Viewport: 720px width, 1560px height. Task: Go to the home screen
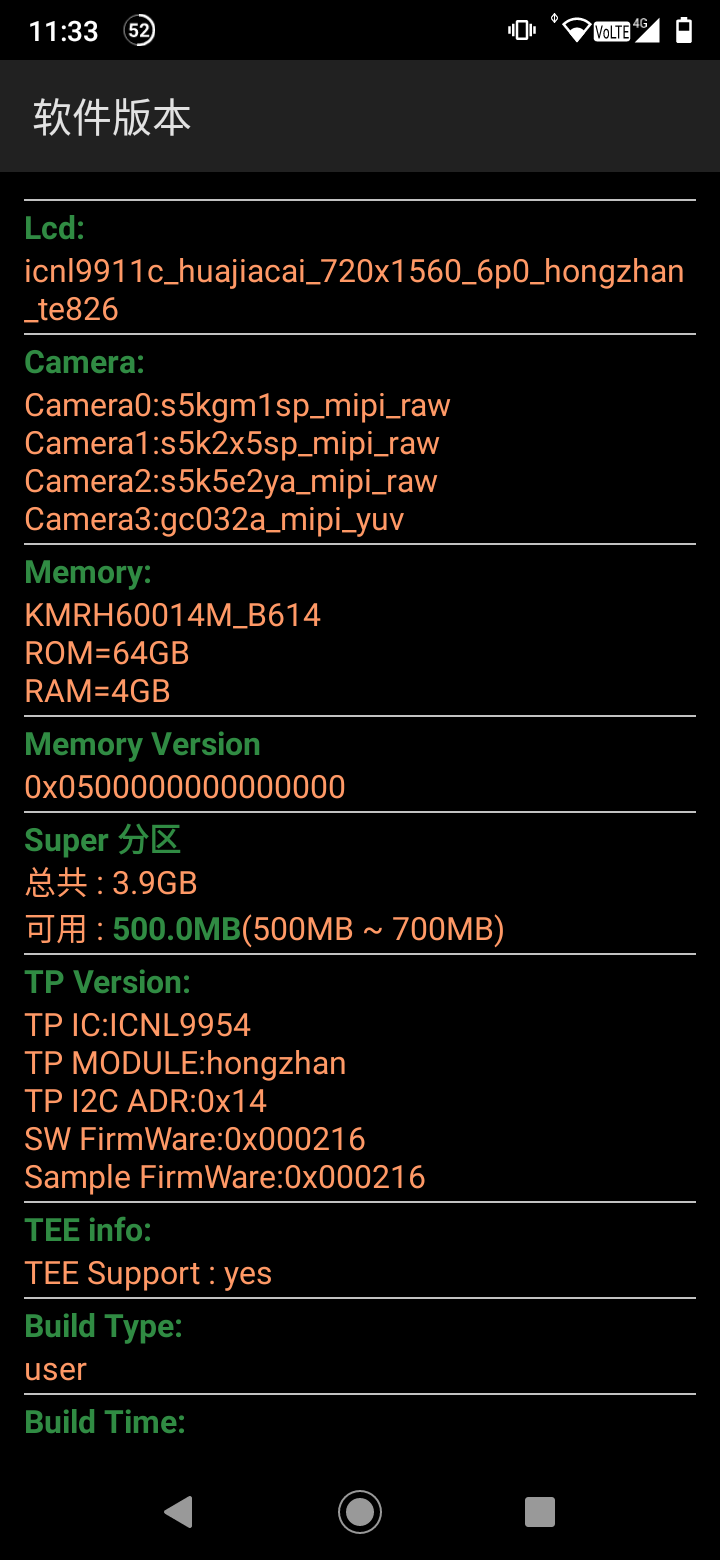(x=360, y=1511)
